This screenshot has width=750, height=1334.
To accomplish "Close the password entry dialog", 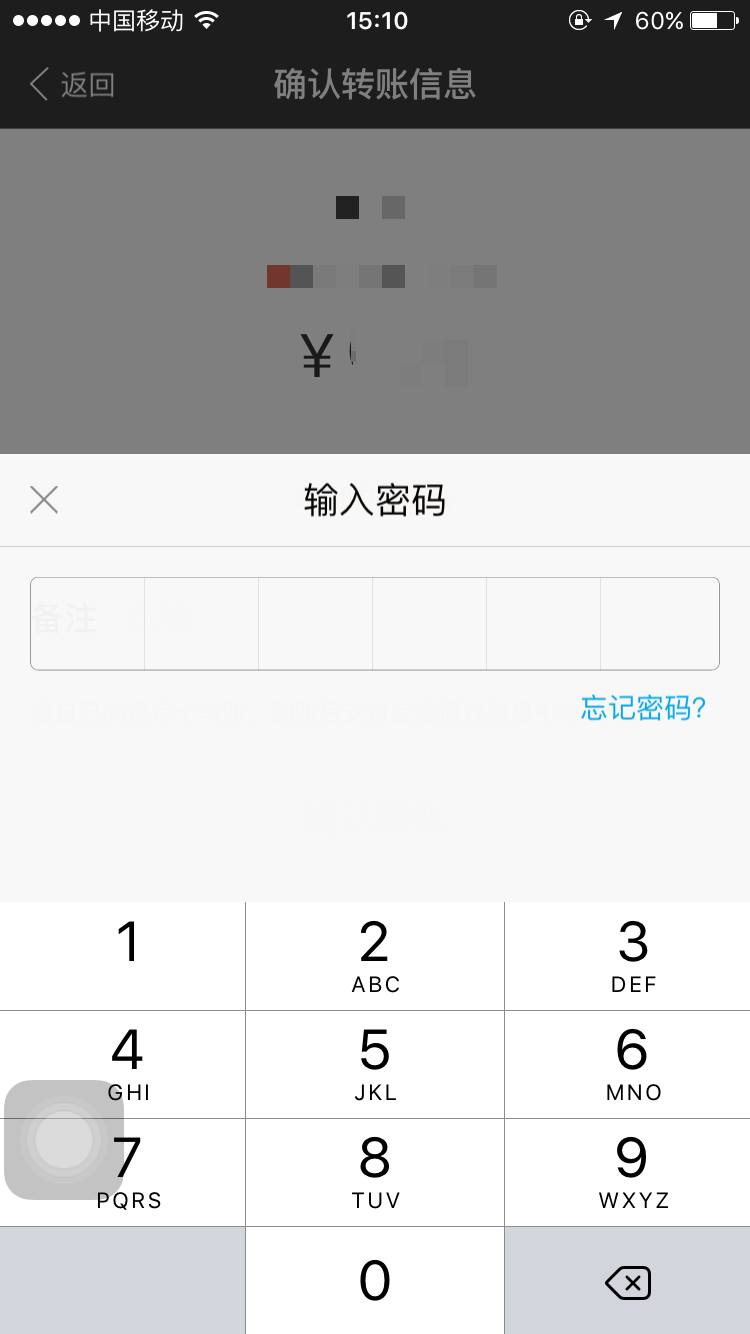I will (44, 499).
